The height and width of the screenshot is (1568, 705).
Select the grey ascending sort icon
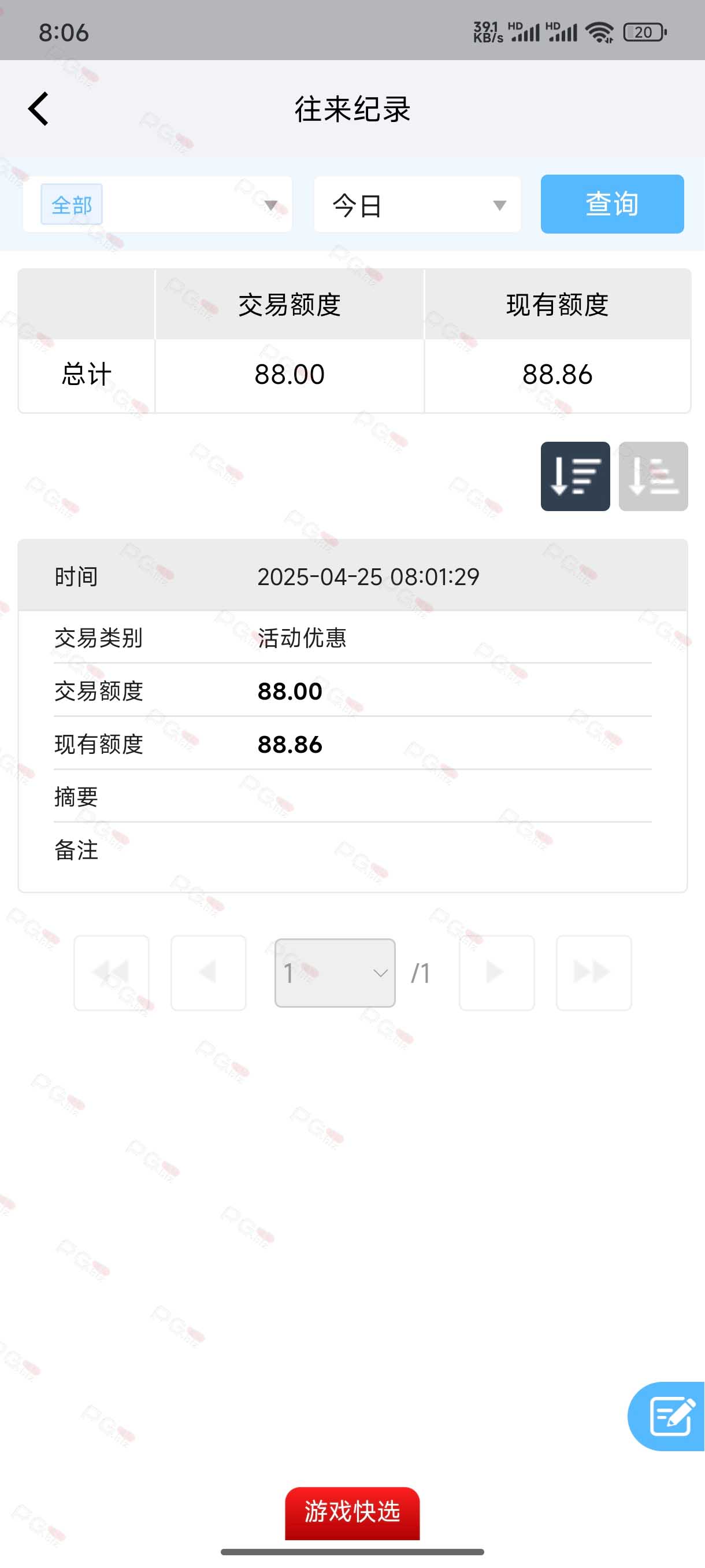654,476
